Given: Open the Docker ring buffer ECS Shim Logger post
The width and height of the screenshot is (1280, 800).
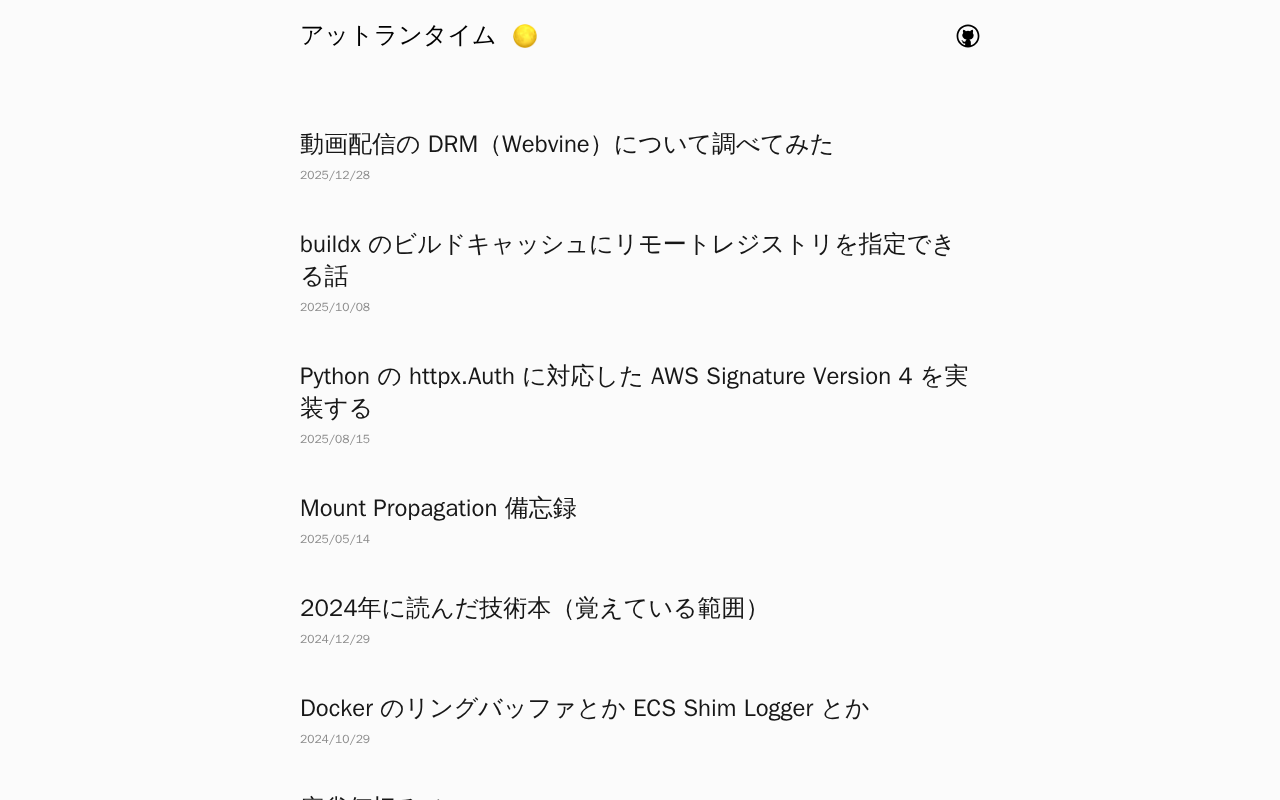Looking at the screenshot, I should click(584, 709).
